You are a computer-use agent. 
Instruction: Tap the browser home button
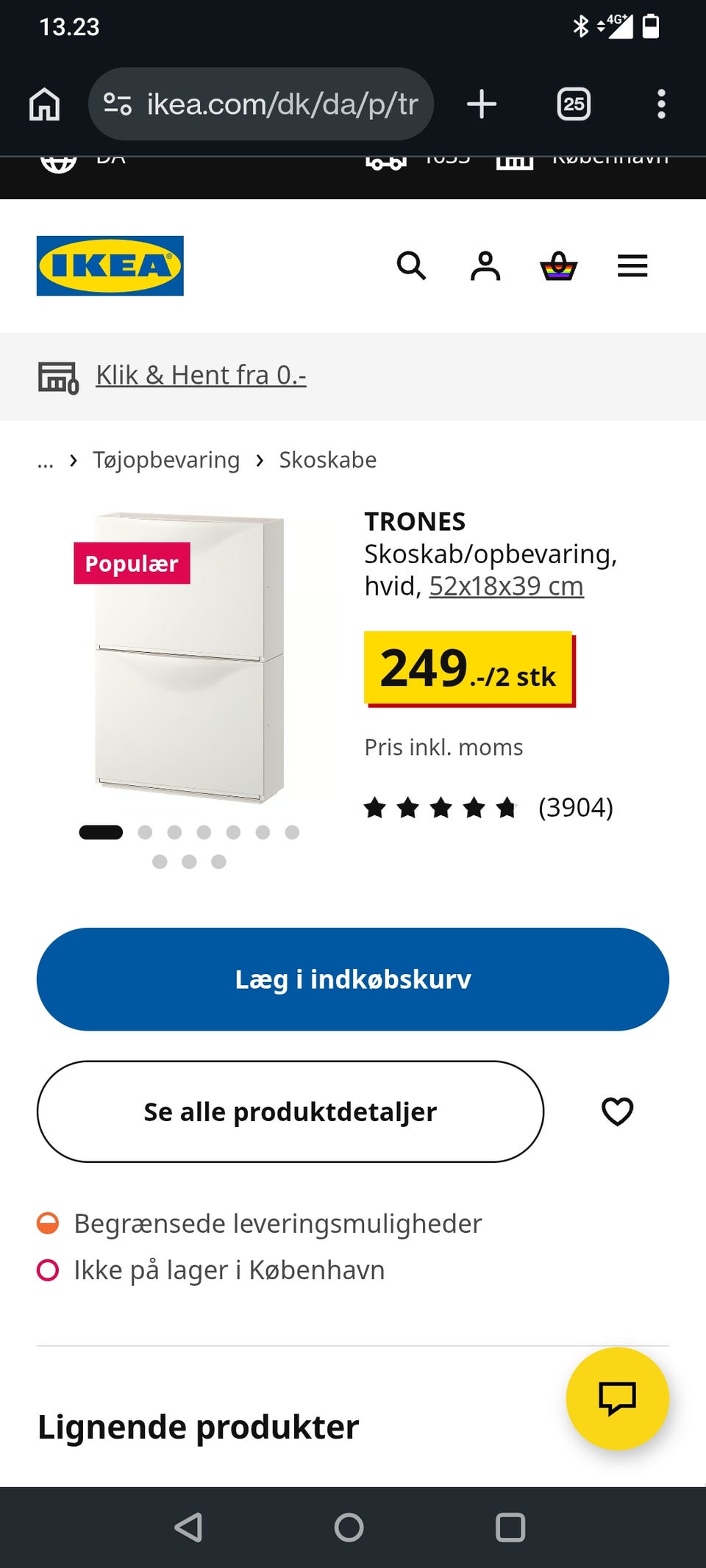click(x=44, y=104)
